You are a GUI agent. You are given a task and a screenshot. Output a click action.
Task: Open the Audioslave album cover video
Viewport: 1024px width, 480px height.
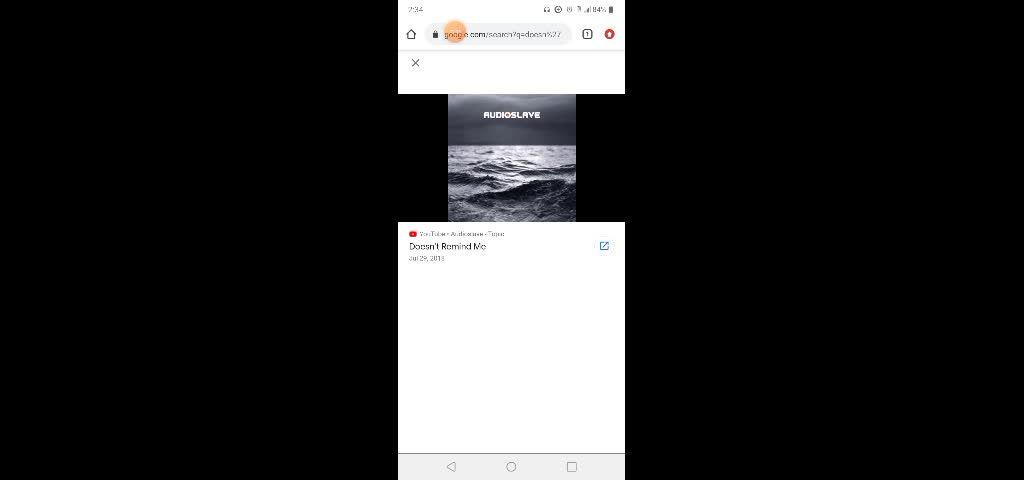click(x=511, y=157)
